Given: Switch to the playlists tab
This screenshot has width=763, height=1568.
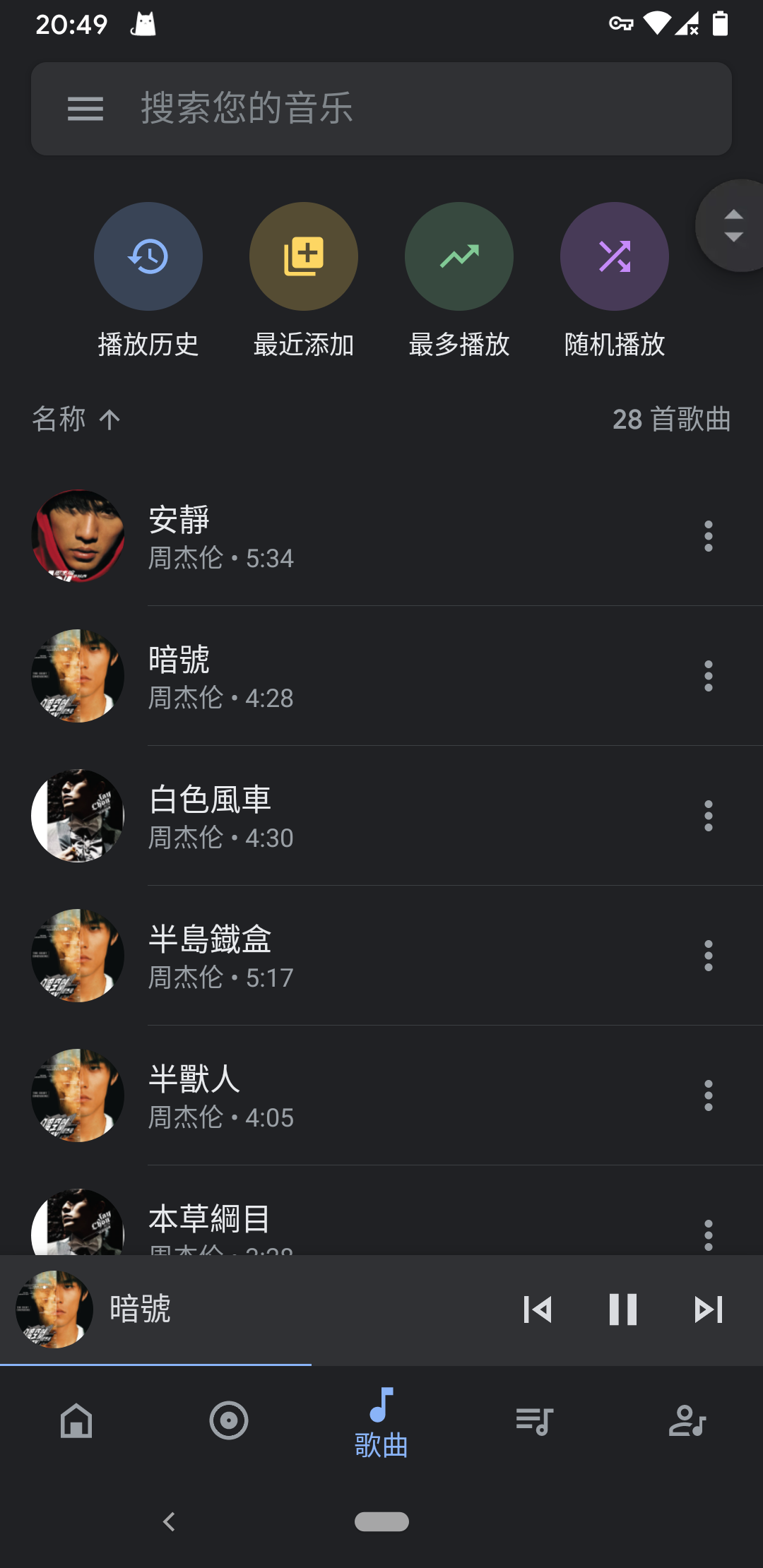Looking at the screenshot, I should [534, 1420].
